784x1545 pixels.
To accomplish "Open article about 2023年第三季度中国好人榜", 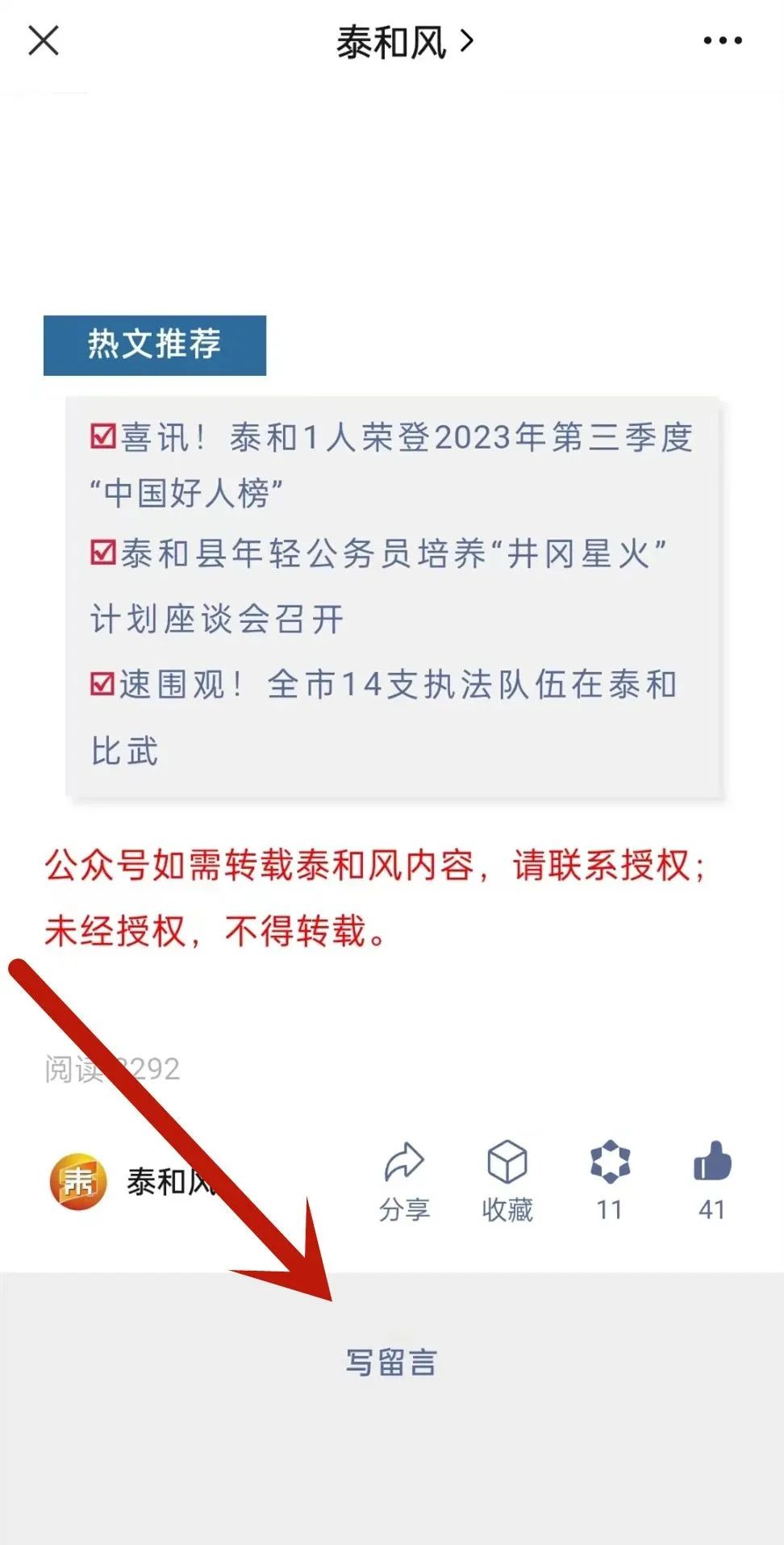I will click(x=391, y=464).
